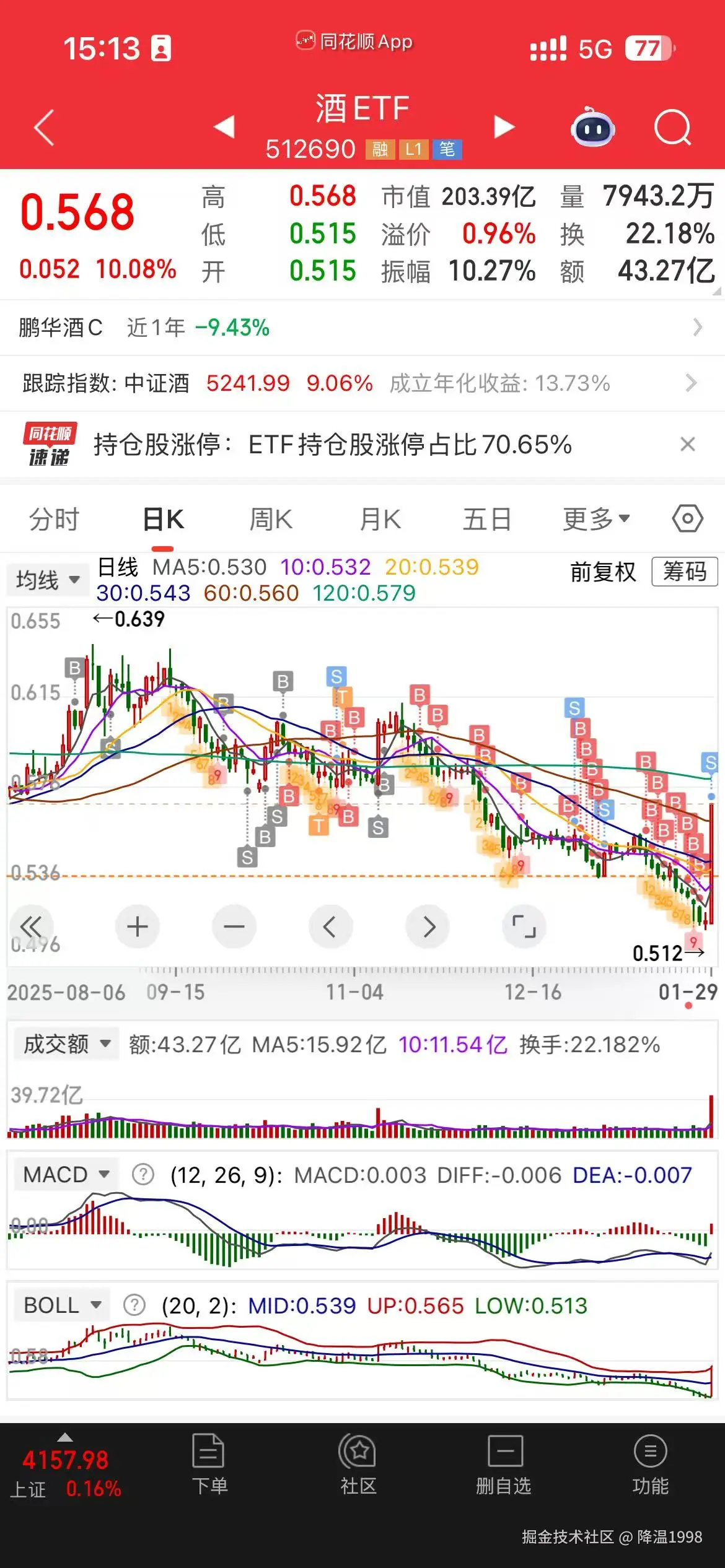Open the 成交额 indicator dropdown
Screen dimensions: 725x1568
[x=66, y=1043]
